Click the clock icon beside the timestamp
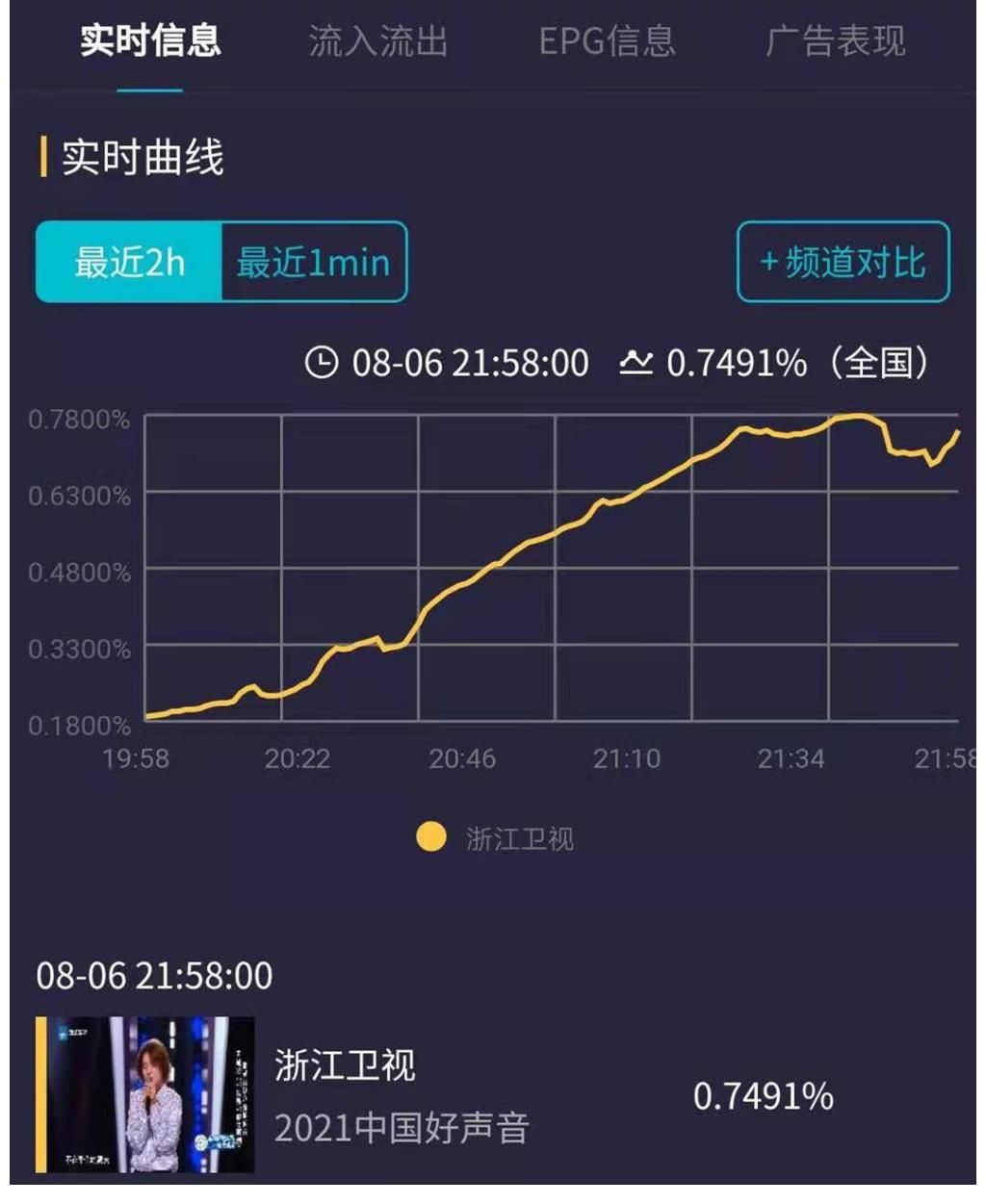Screen dimensions: 986x1204 click(x=323, y=364)
